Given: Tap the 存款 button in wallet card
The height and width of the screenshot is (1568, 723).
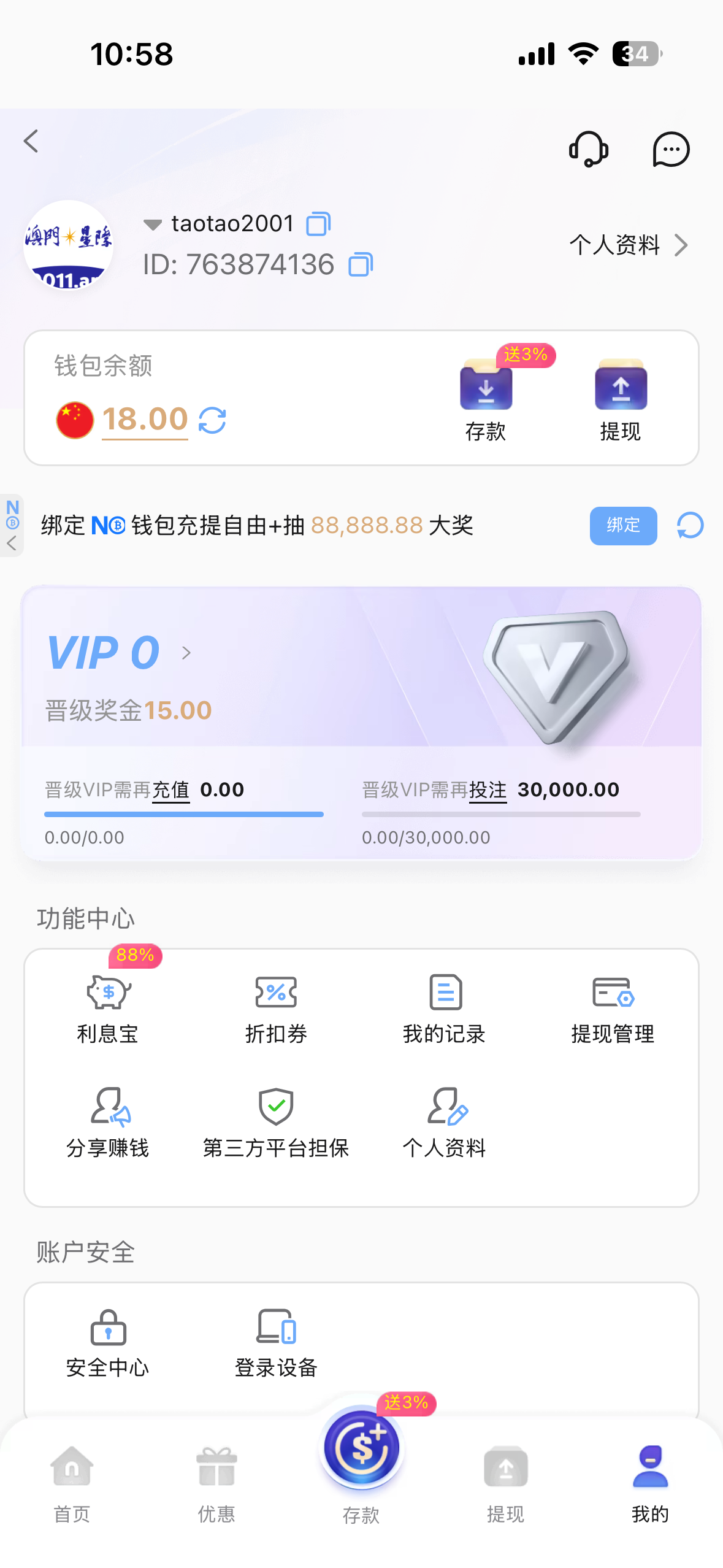Looking at the screenshot, I should tap(486, 400).
